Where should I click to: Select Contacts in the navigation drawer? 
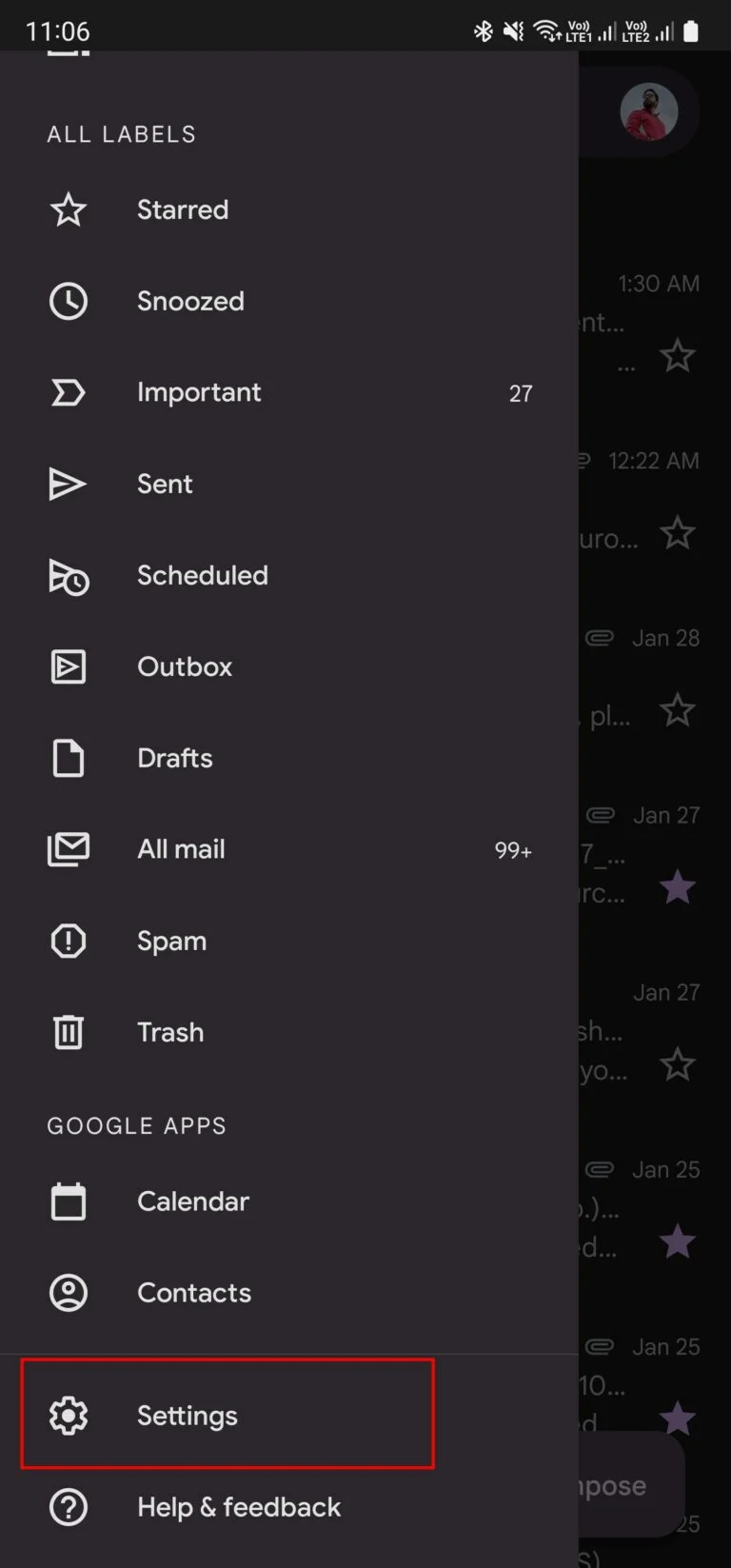point(68,1292)
